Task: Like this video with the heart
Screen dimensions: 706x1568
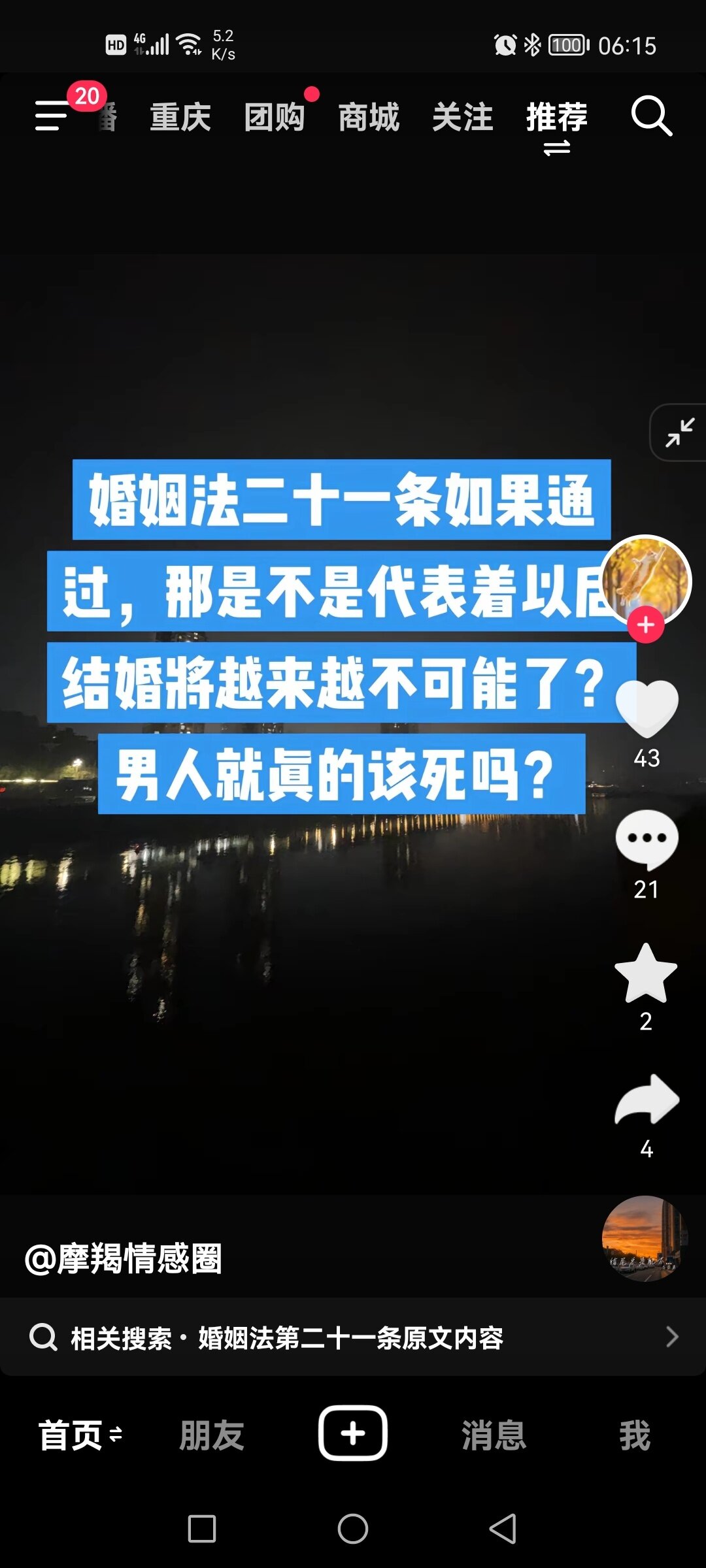Action: point(647,709)
